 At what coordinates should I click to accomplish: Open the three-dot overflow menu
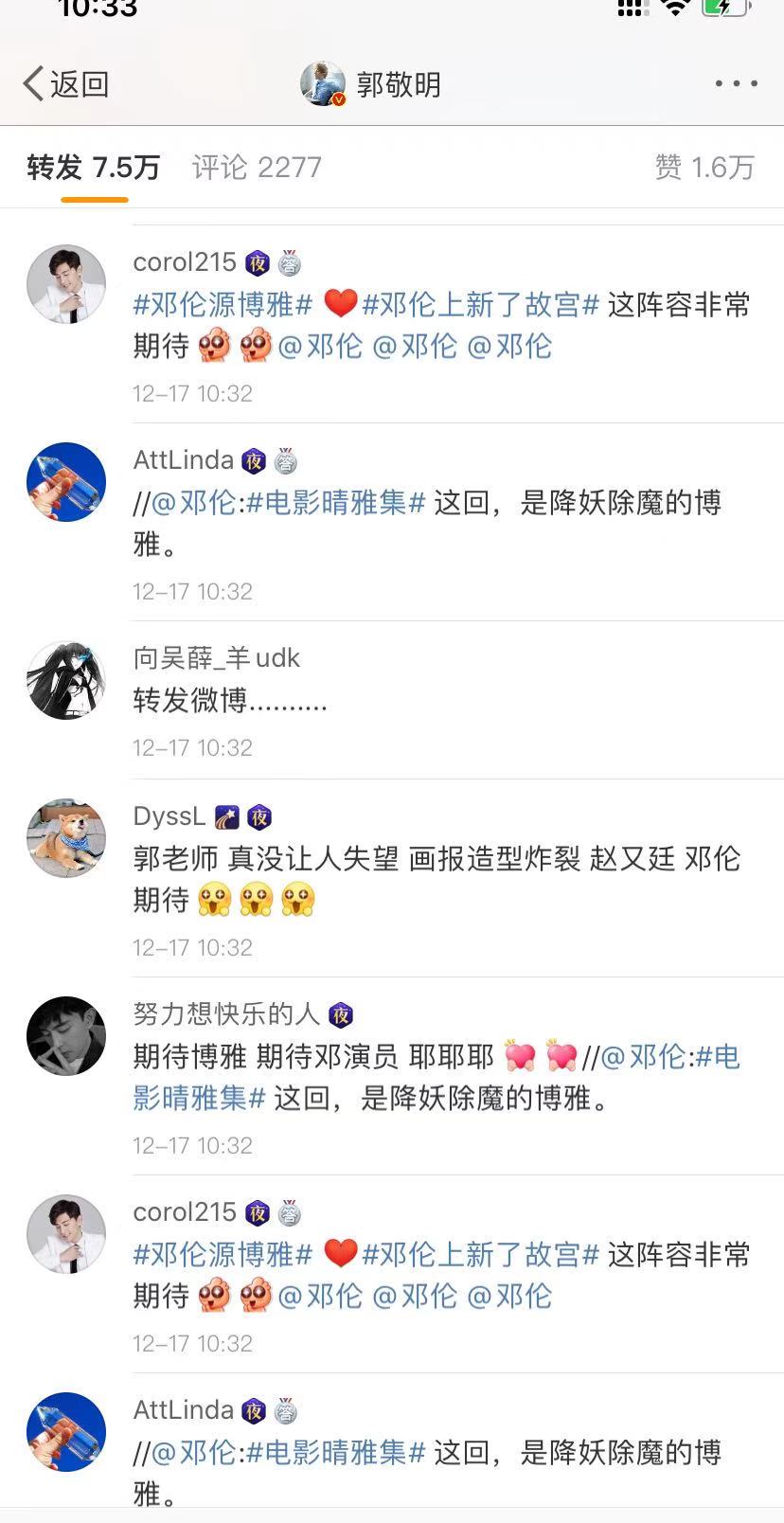coord(736,84)
